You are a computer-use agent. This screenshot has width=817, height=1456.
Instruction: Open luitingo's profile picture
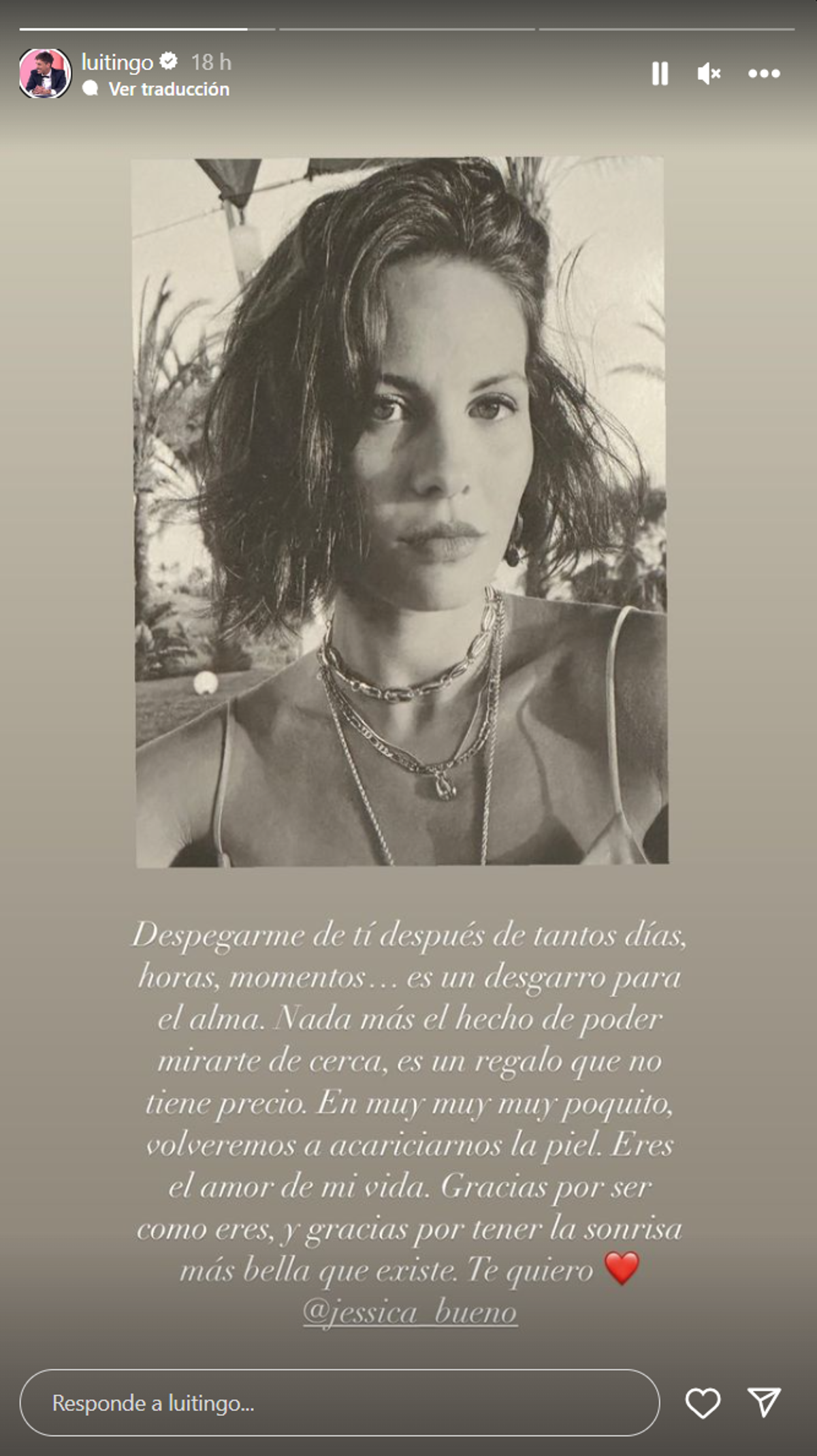(45, 74)
